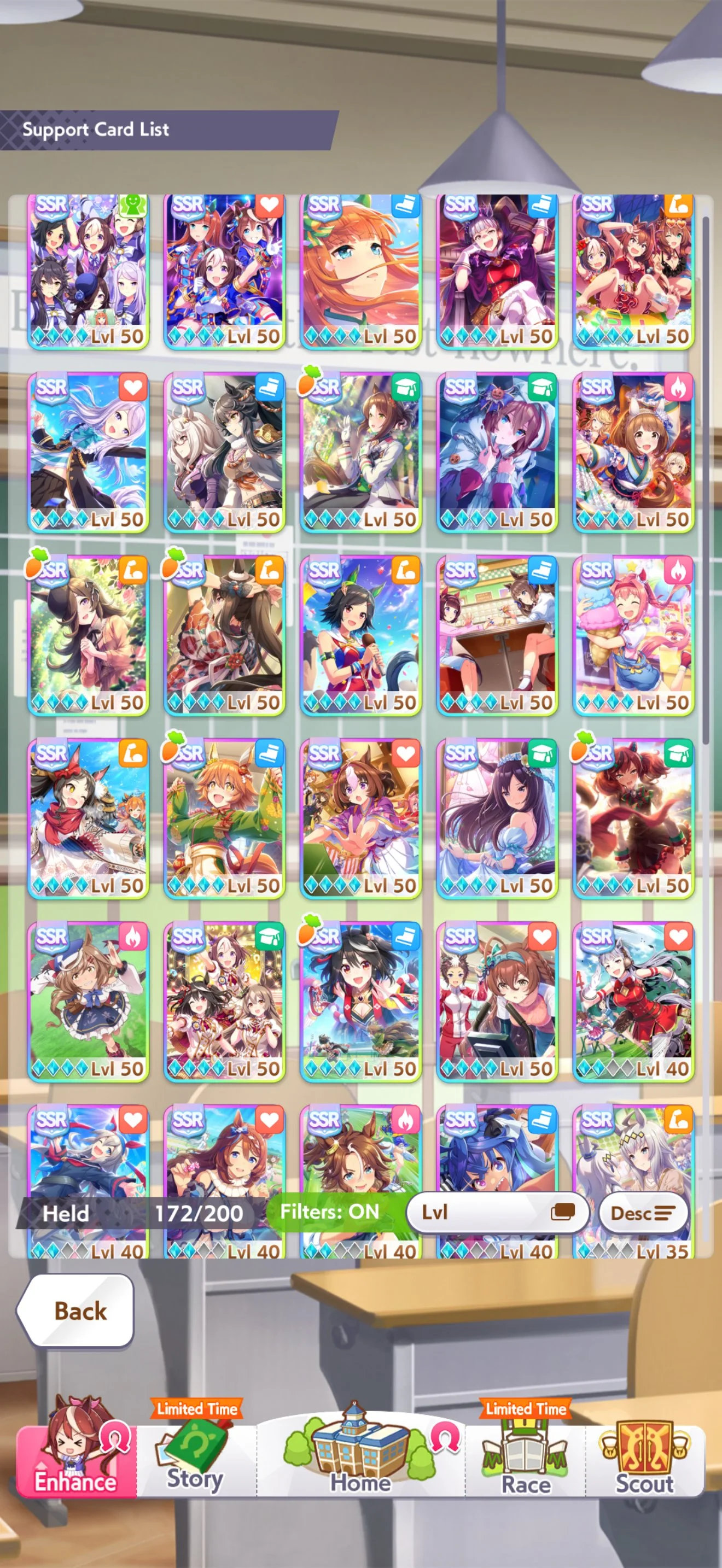Toggle the Desc sort order

(642, 1213)
